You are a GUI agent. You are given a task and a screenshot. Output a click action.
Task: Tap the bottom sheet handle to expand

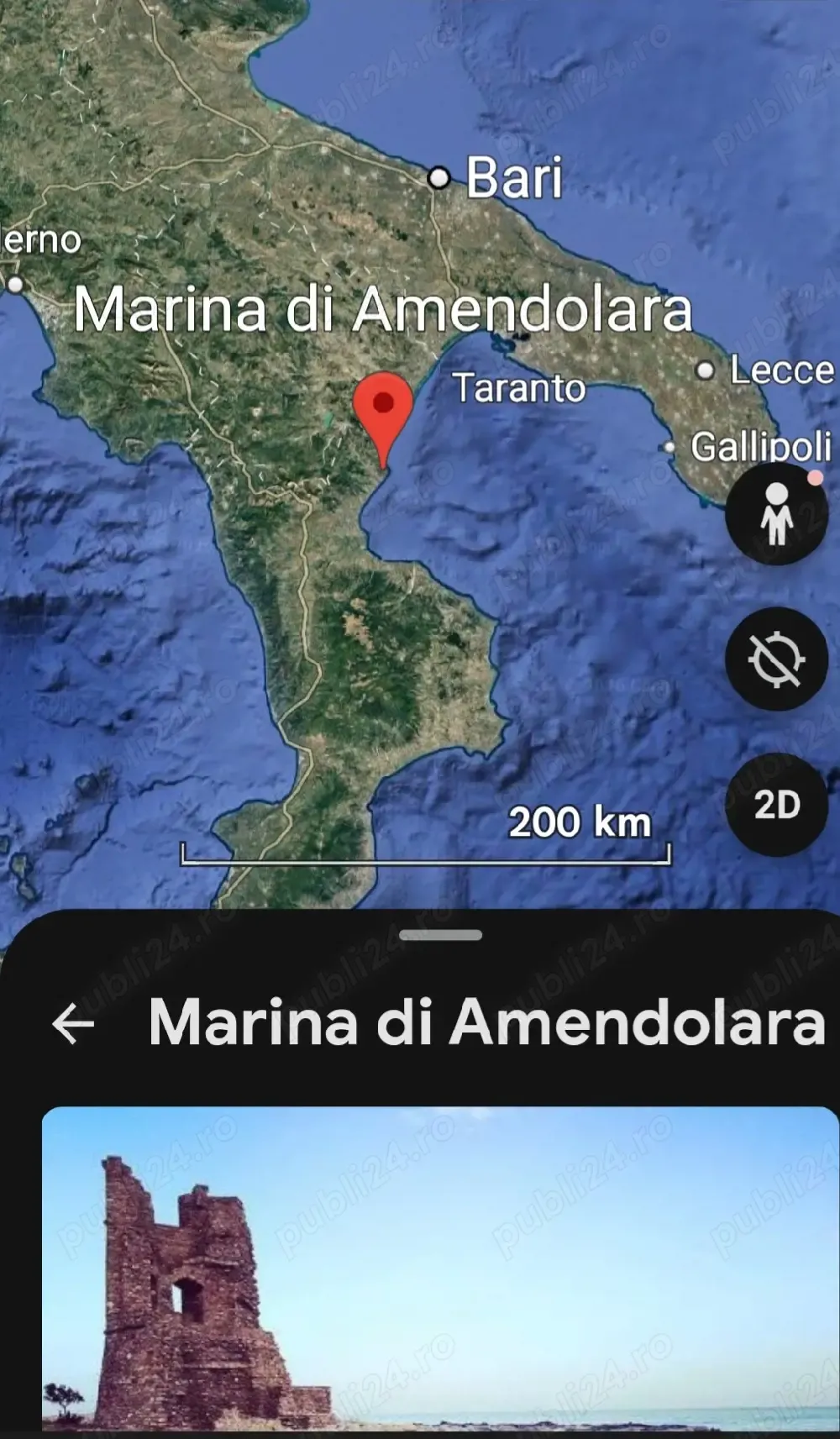[440, 935]
